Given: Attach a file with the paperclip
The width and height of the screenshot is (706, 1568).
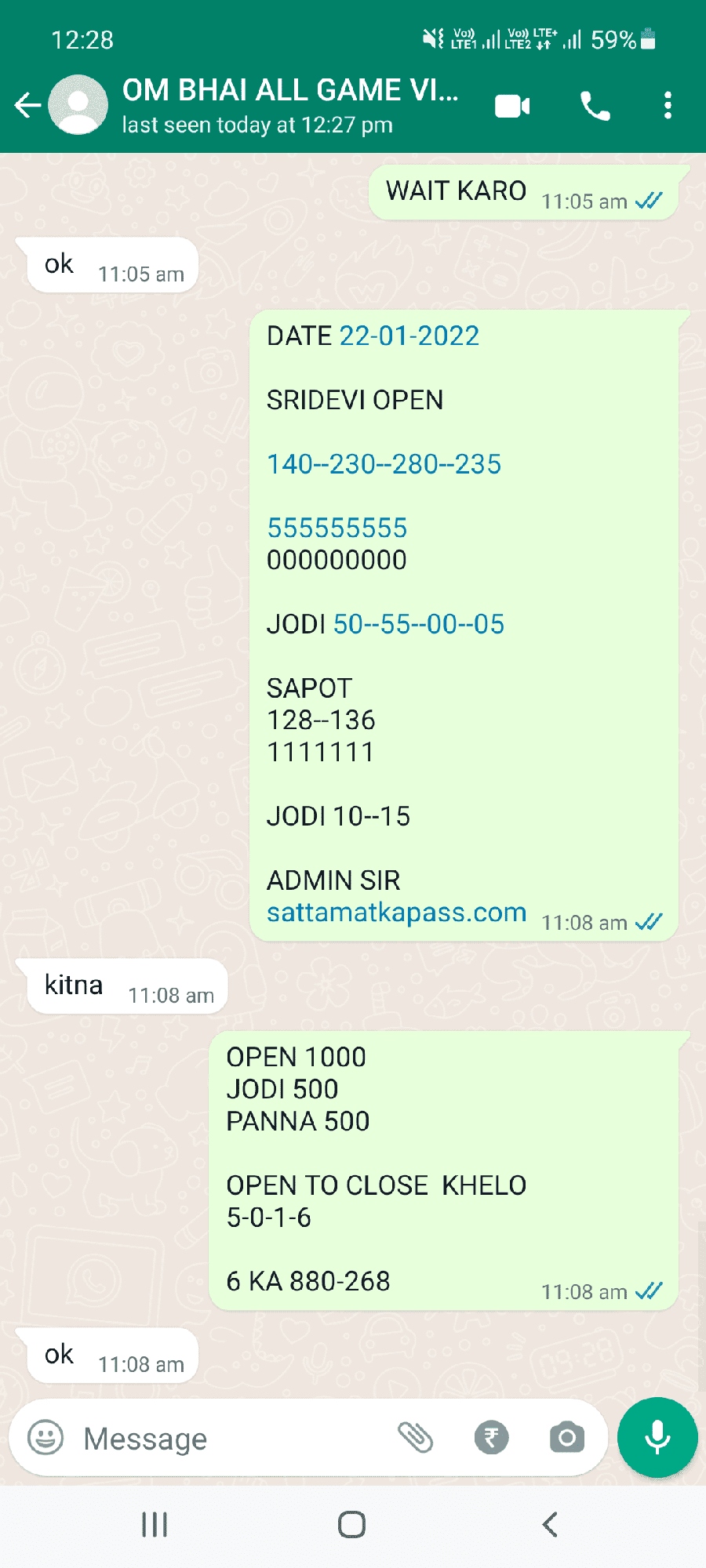Looking at the screenshot, I should click(415, 1438).
